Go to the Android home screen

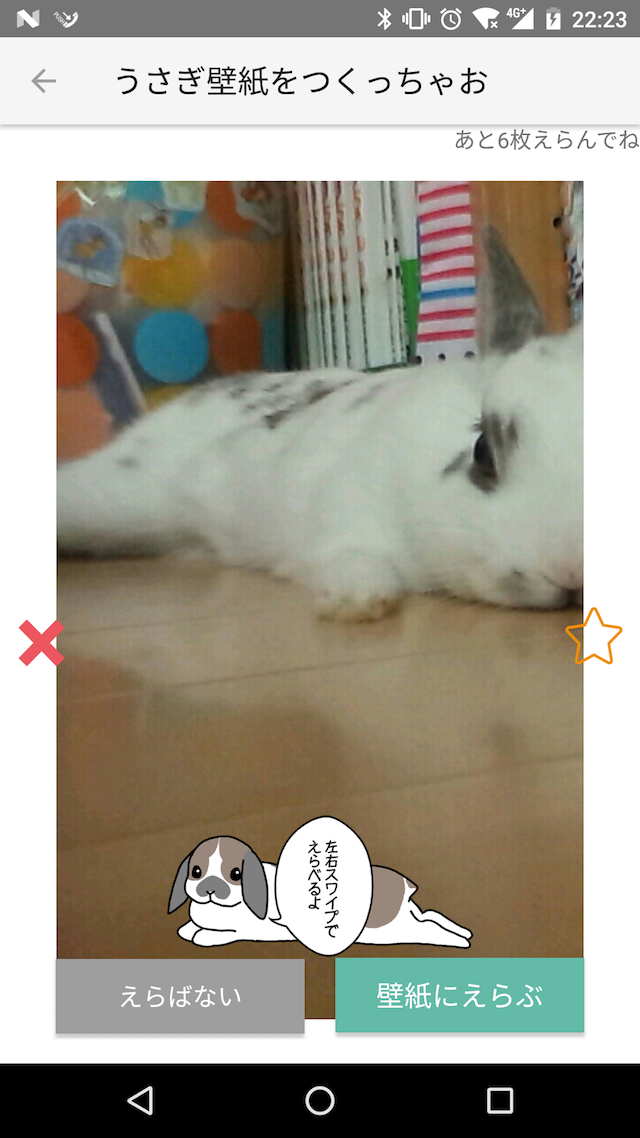pyautogui.click(x=320, y=1101)
